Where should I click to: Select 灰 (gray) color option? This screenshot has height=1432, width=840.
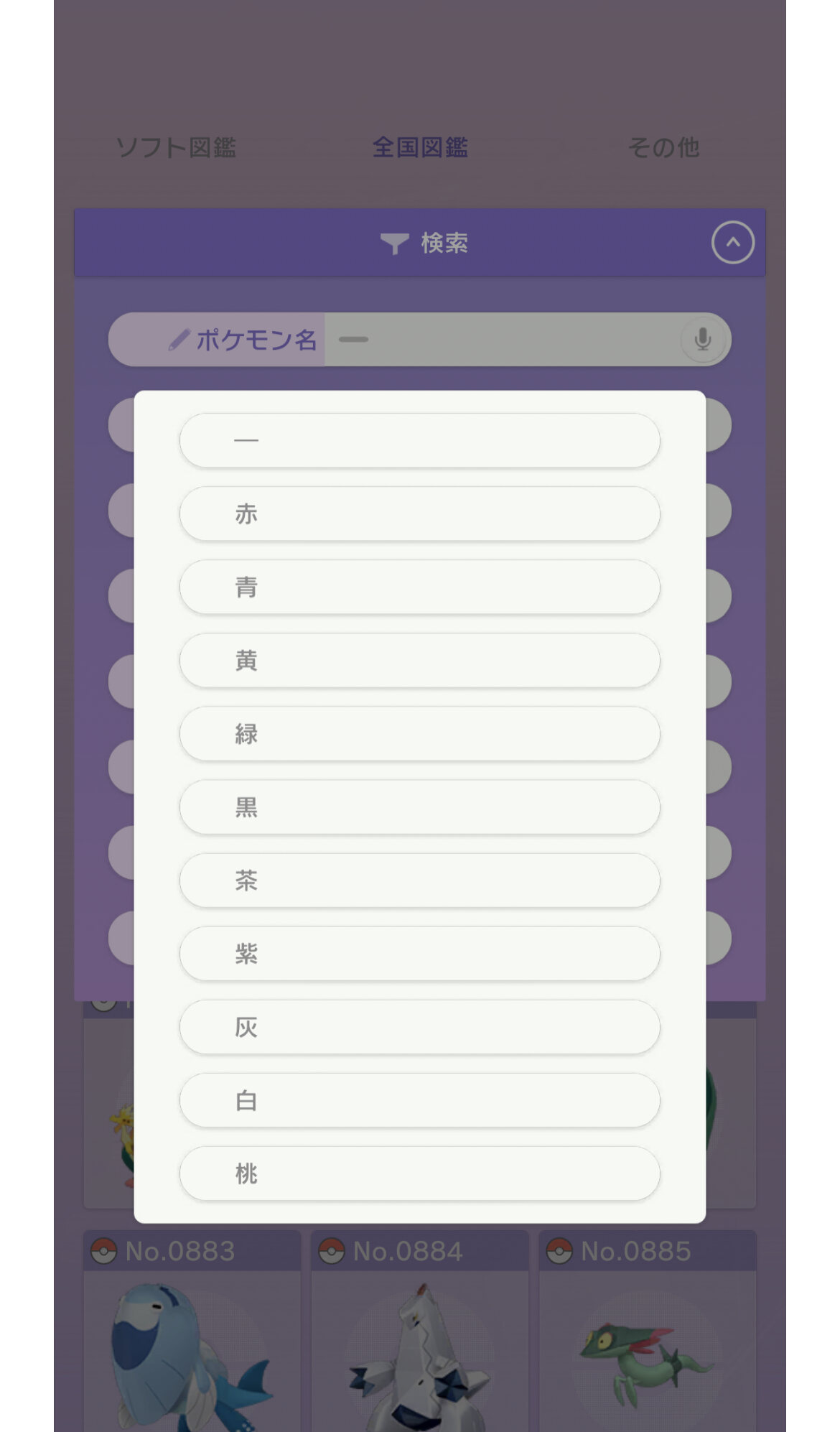pos(419,1027)
